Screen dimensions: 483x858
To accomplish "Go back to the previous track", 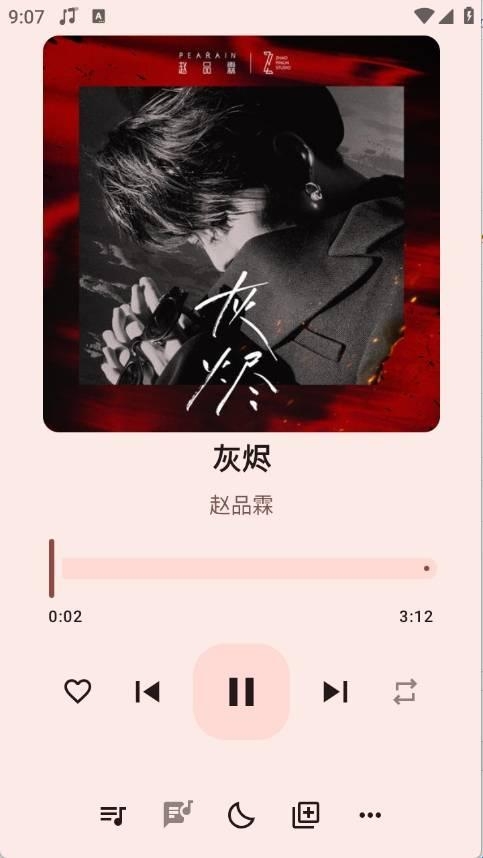I will [148, 692].
